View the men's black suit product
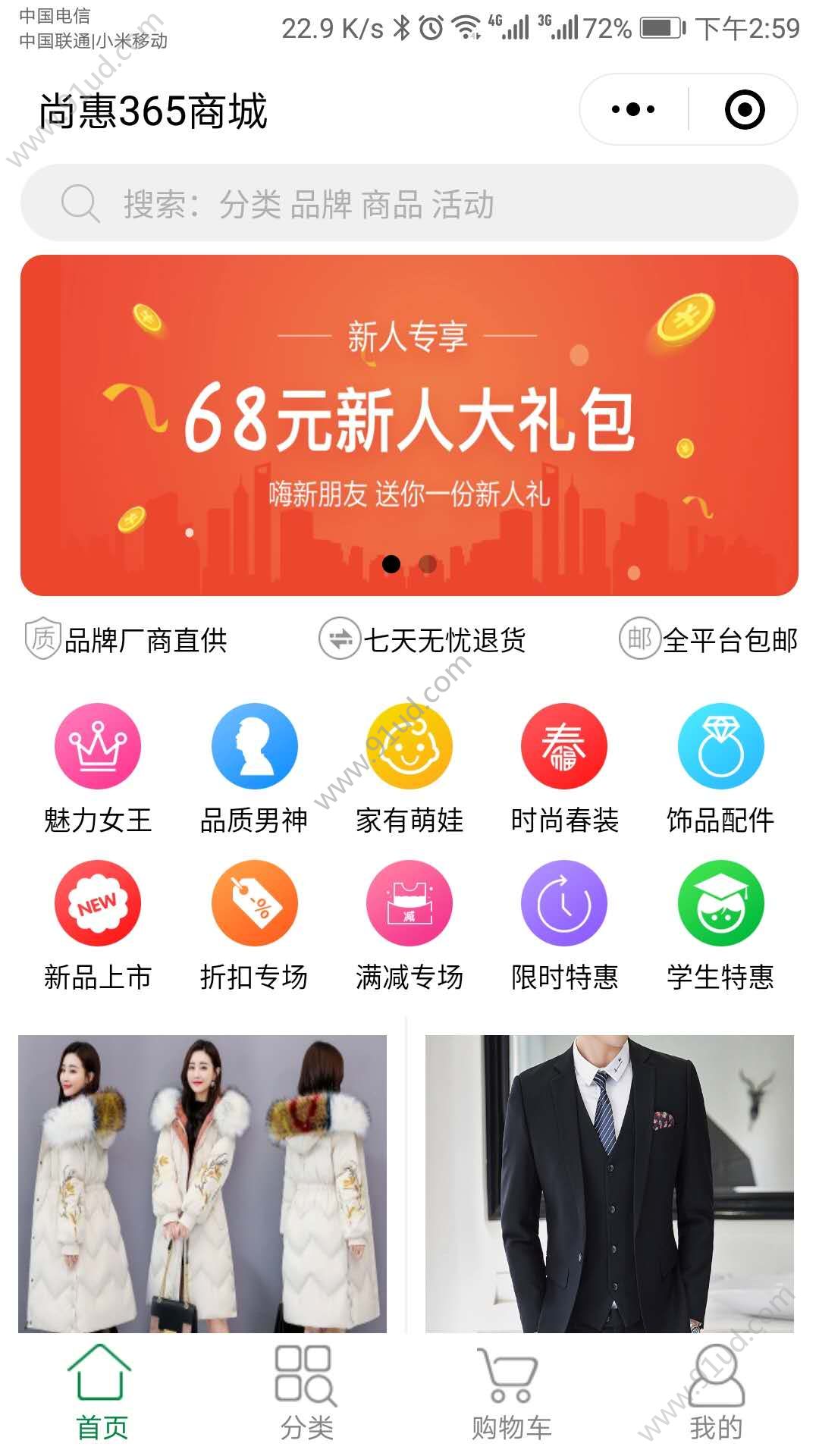The width and height of the screenshot is (819, 1456). point(609,1183)
